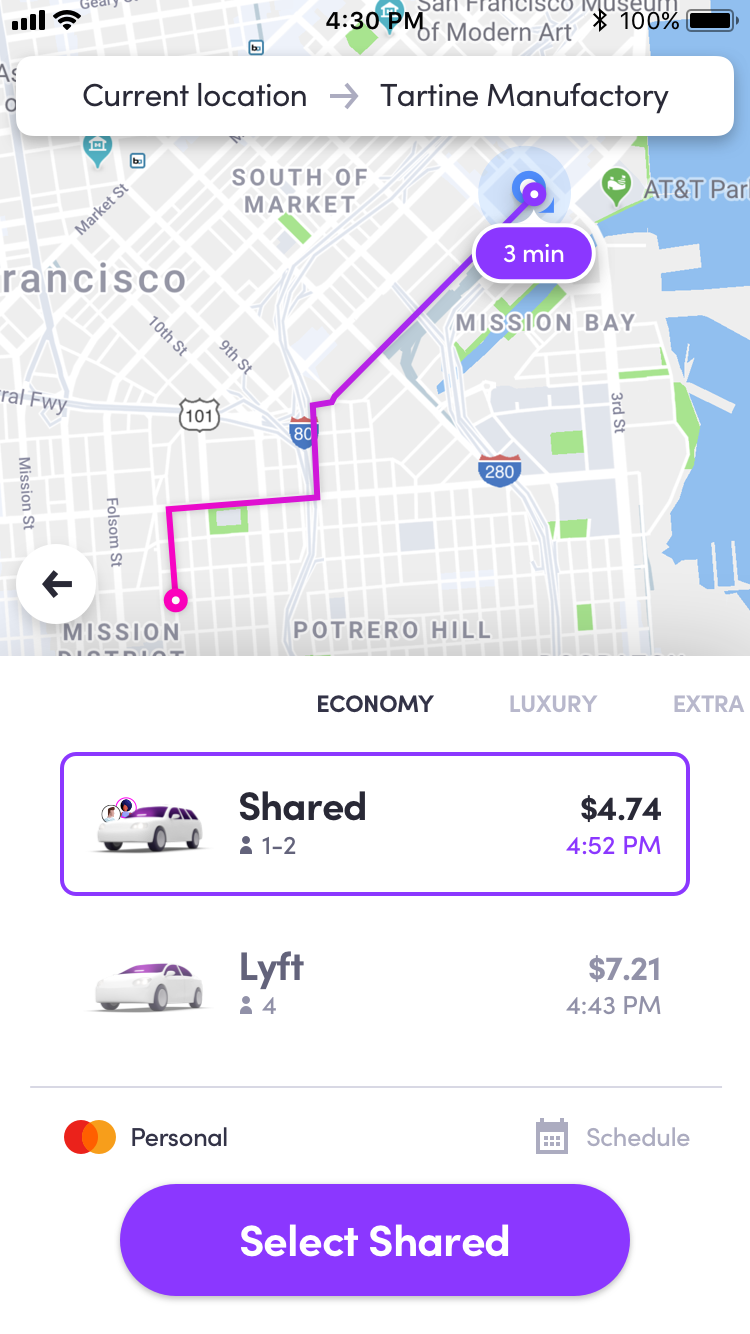Tap Current location to change pickup
Viewport: 750px width, 1334px height.
pos(195,96)
